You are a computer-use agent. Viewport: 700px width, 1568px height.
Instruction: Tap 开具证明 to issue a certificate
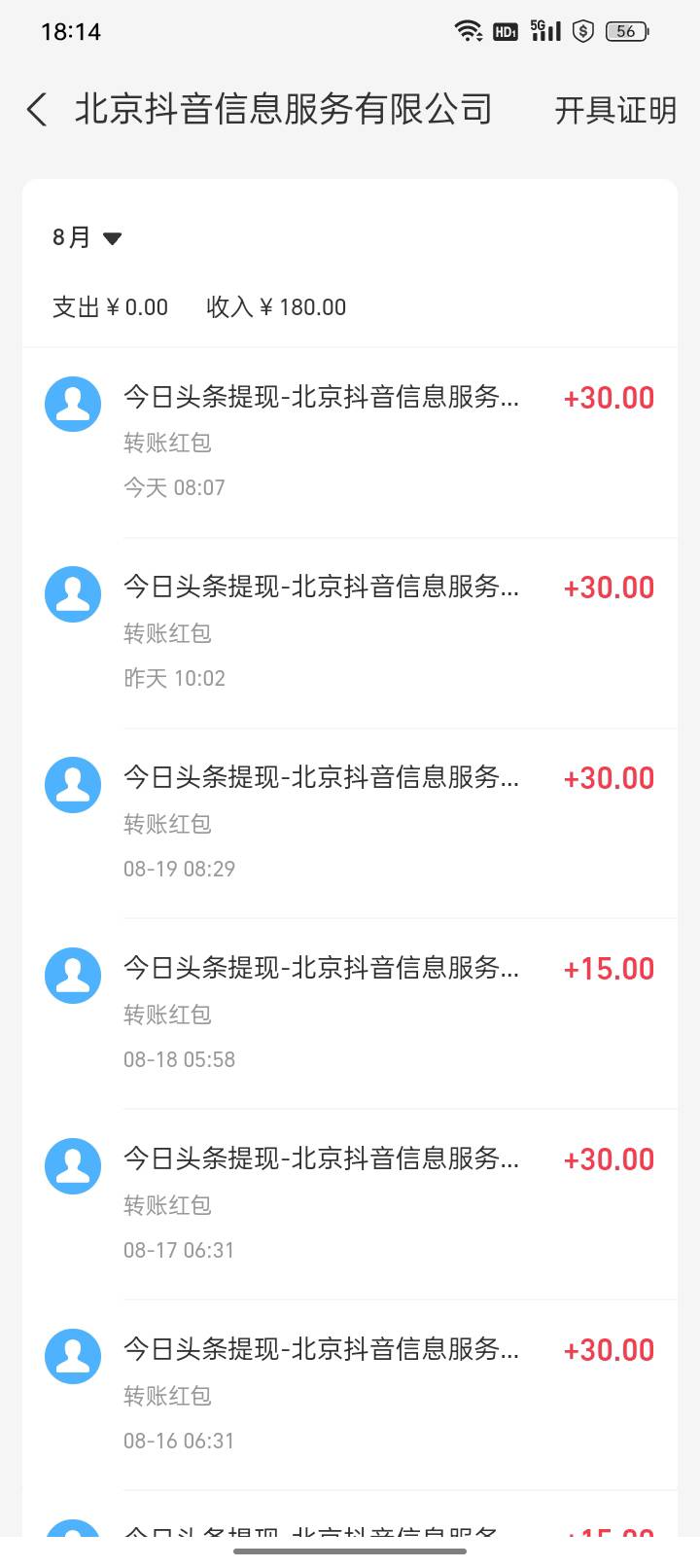coord(614,110)
